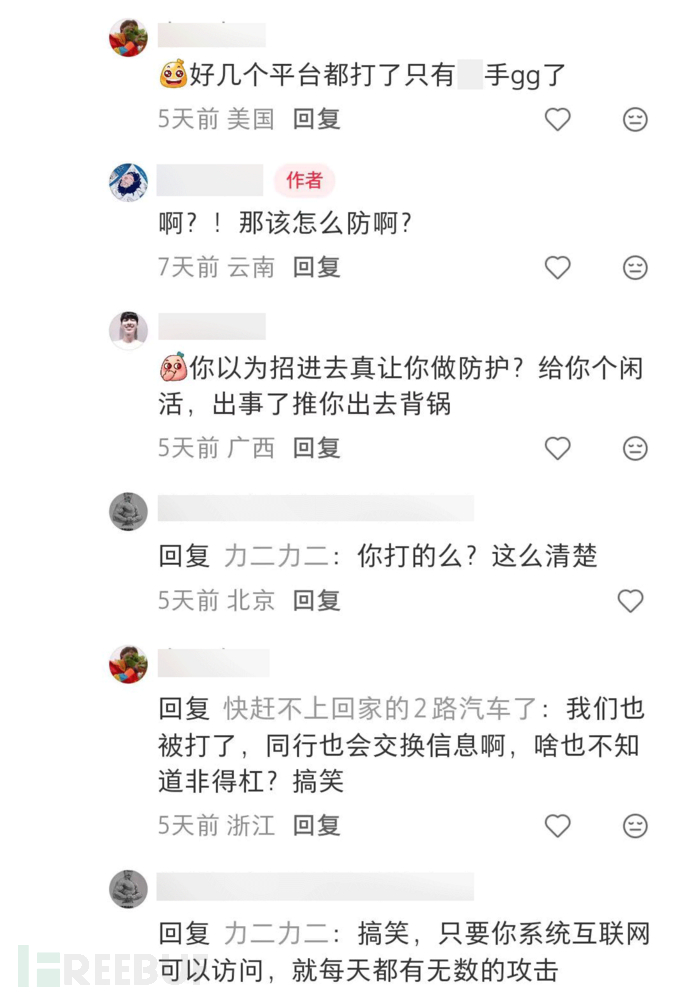Like the comment '好几个平台都打了'
Viewport: 690px width, 994px height.
click(x=557, y=120)
